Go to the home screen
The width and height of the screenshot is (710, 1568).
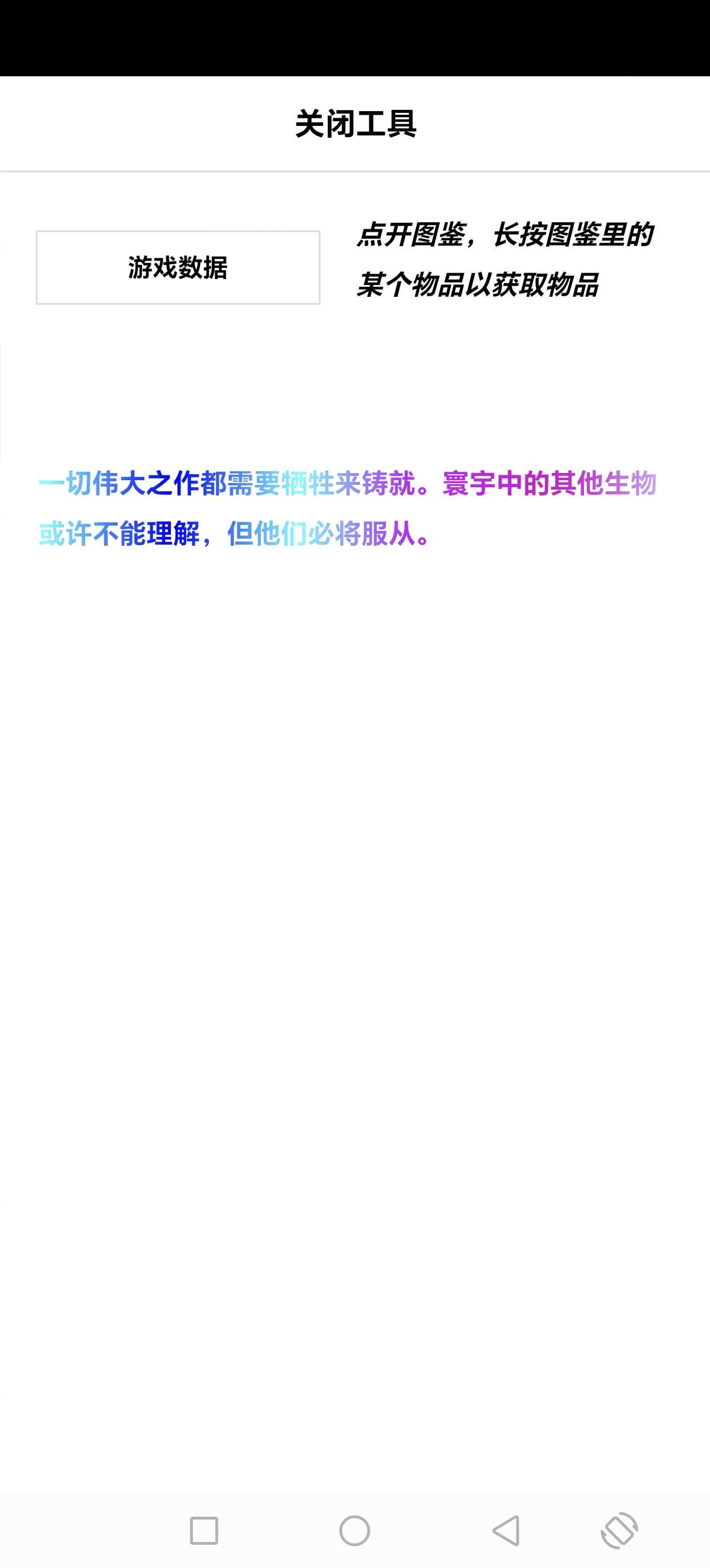click(354, 1530)
